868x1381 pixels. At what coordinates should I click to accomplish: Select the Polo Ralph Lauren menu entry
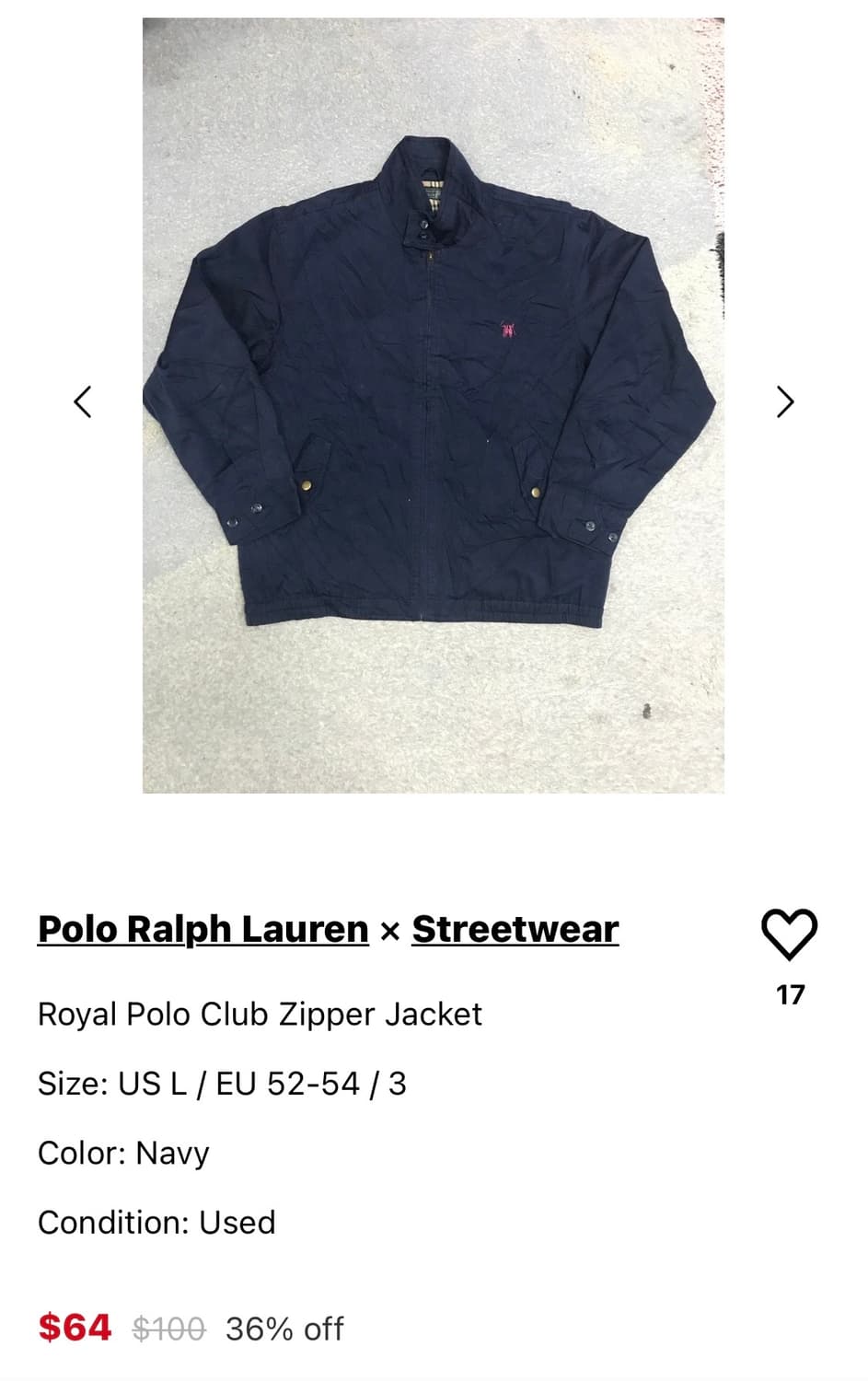pyautogui.click(x=201, y=928)
